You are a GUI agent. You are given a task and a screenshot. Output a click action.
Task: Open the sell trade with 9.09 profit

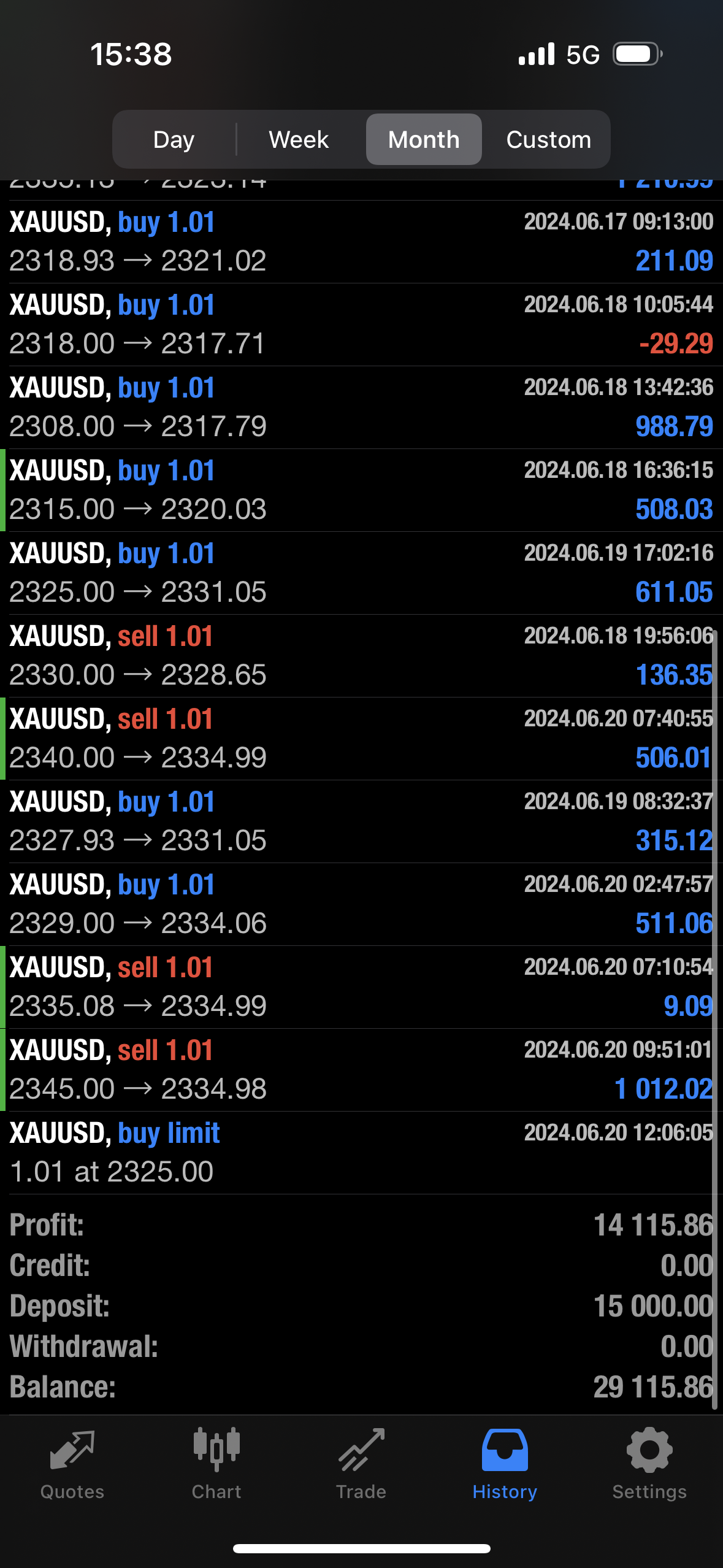tap(361, 987)
